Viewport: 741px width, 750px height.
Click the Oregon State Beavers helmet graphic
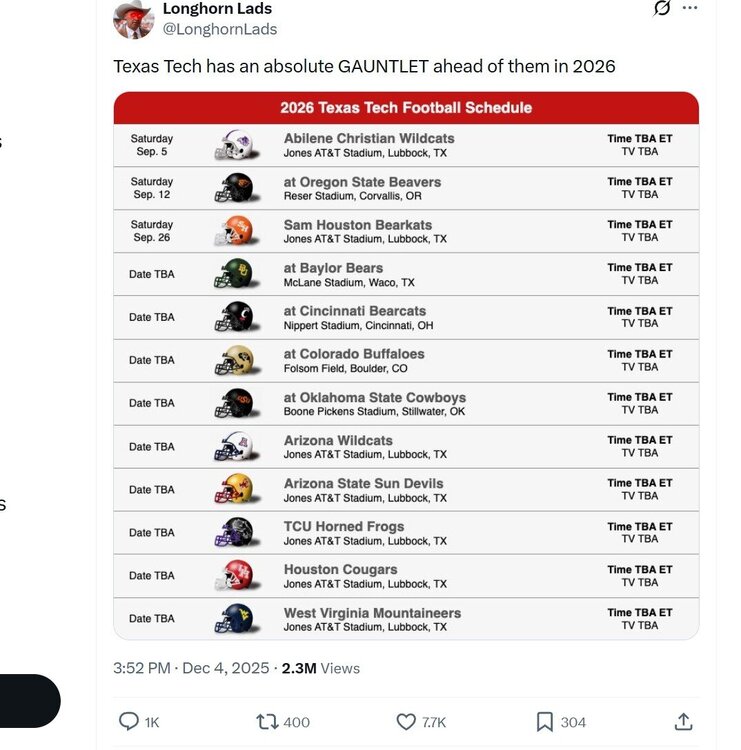coord(236,187)
